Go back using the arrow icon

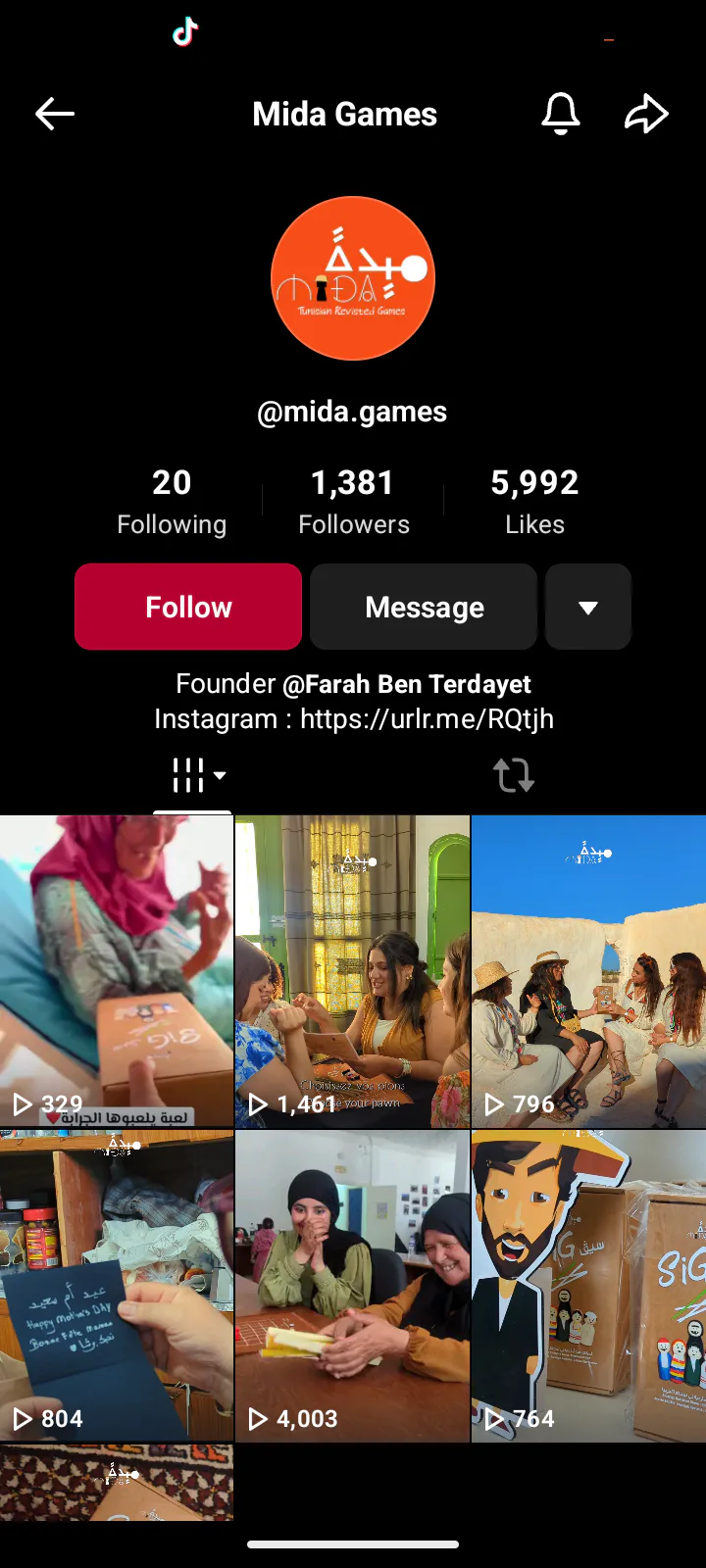(55, 114)
